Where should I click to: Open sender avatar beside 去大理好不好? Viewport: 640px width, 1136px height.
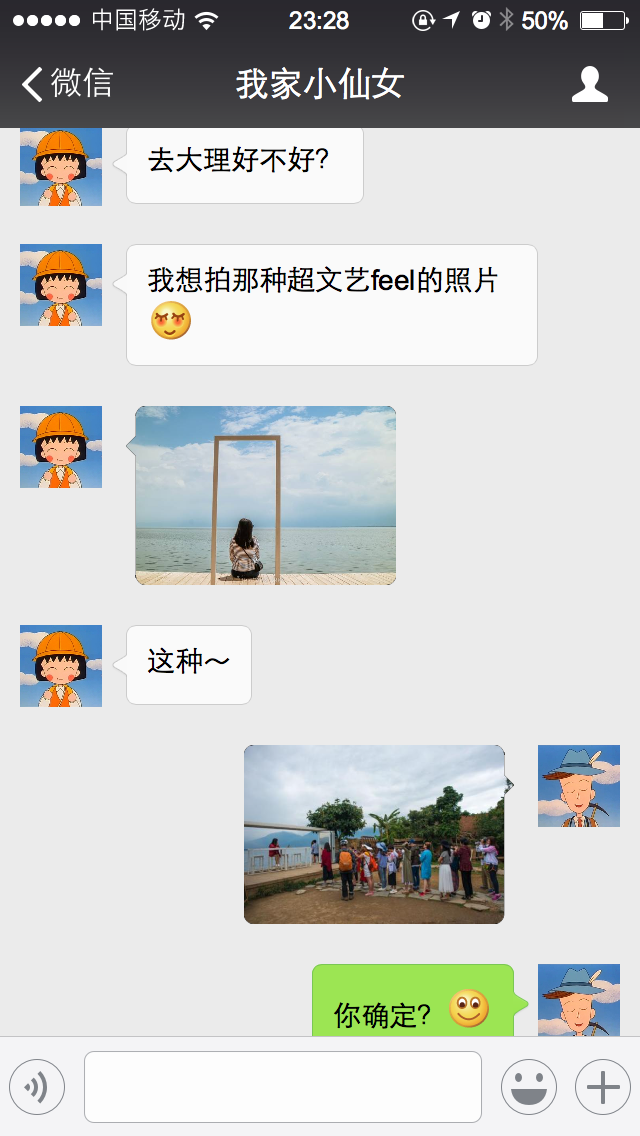(x=61, y=167)
